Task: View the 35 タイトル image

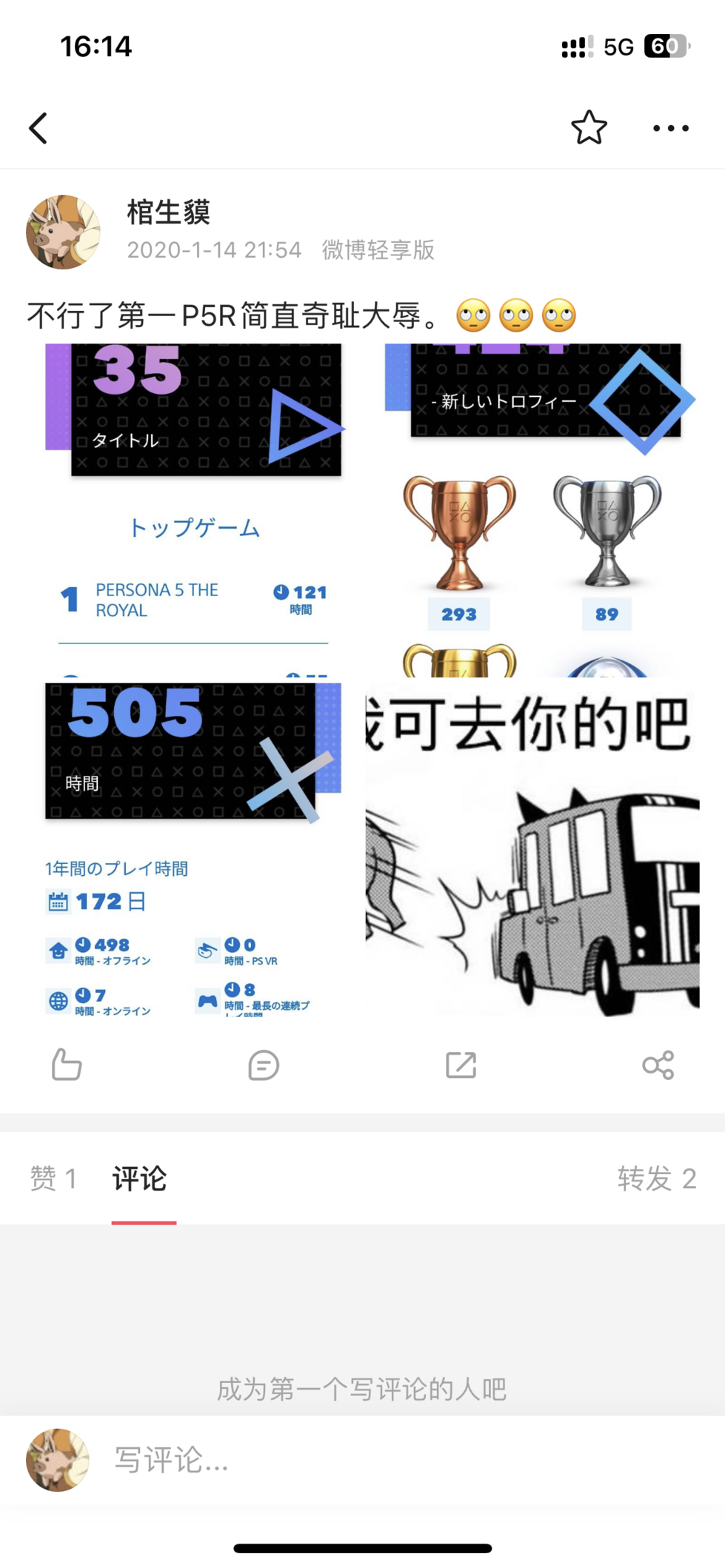Action: 193,509
